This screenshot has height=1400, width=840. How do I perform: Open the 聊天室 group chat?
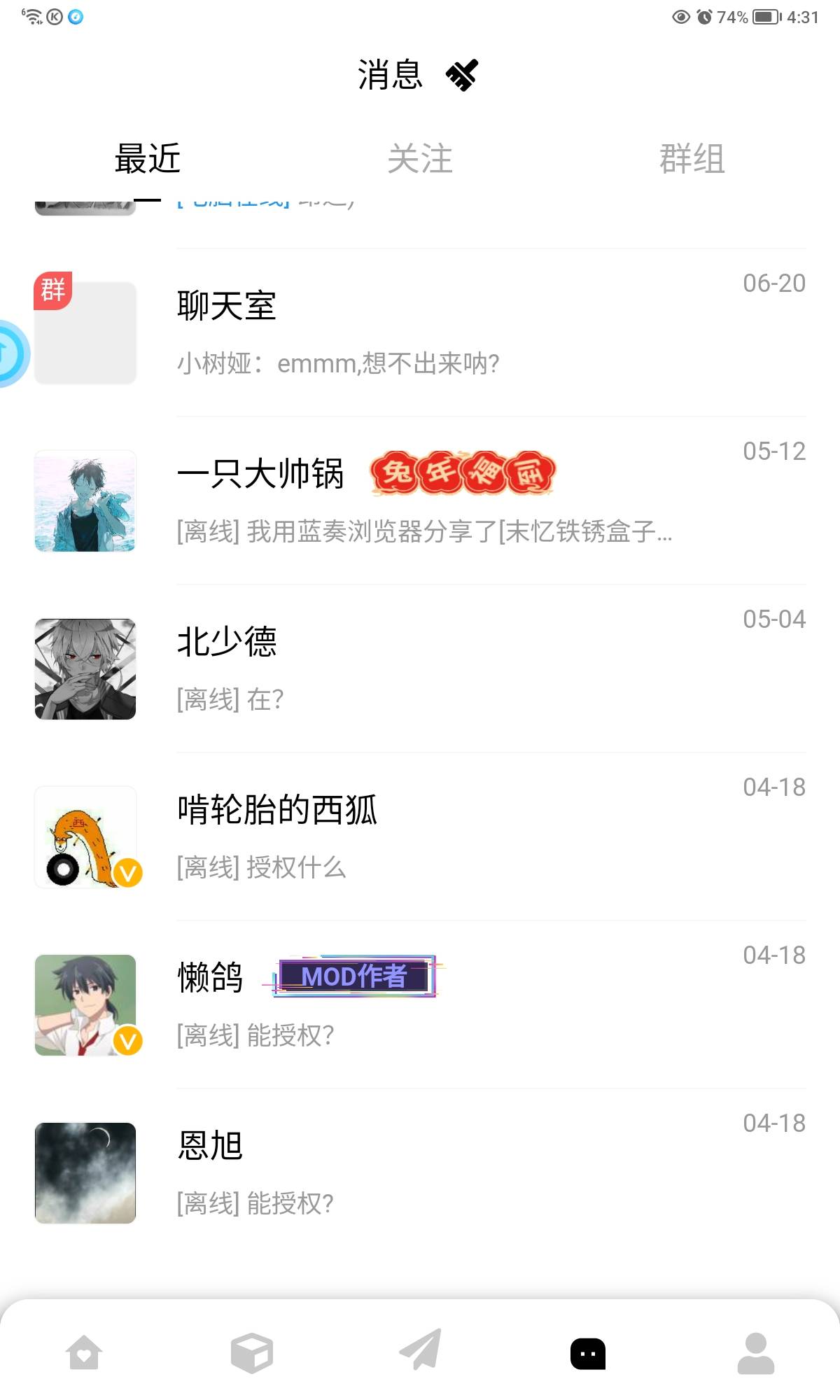click(x=420, y=333)
